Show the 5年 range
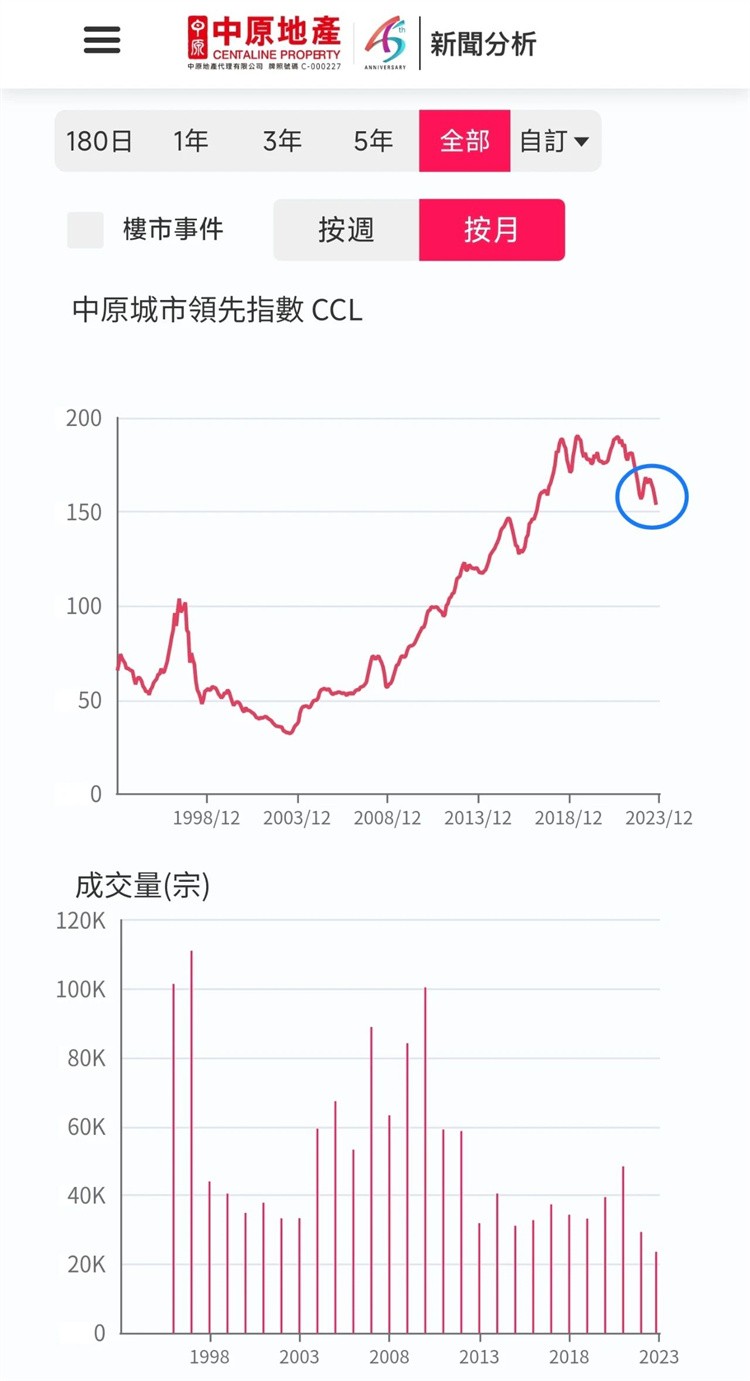 click(x=373, y=141)
